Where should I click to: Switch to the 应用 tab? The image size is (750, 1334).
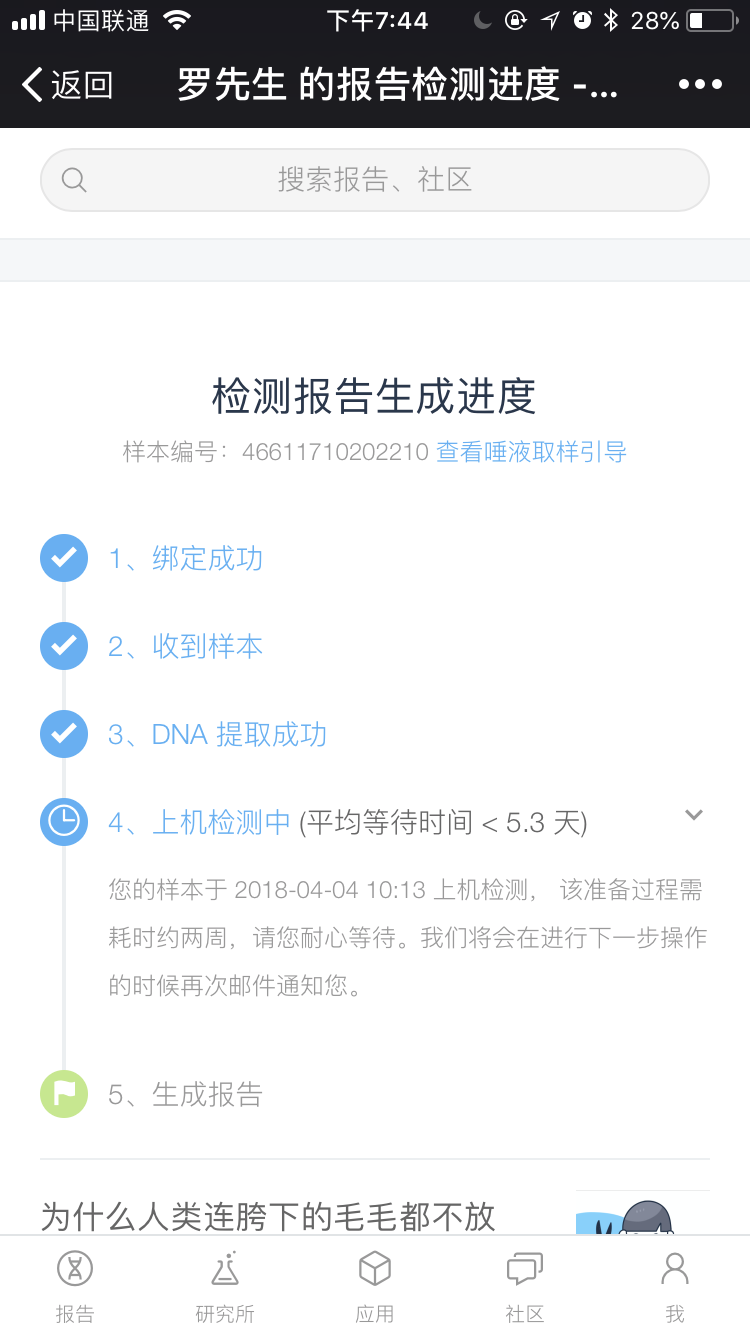click(x=375, y=1286)
